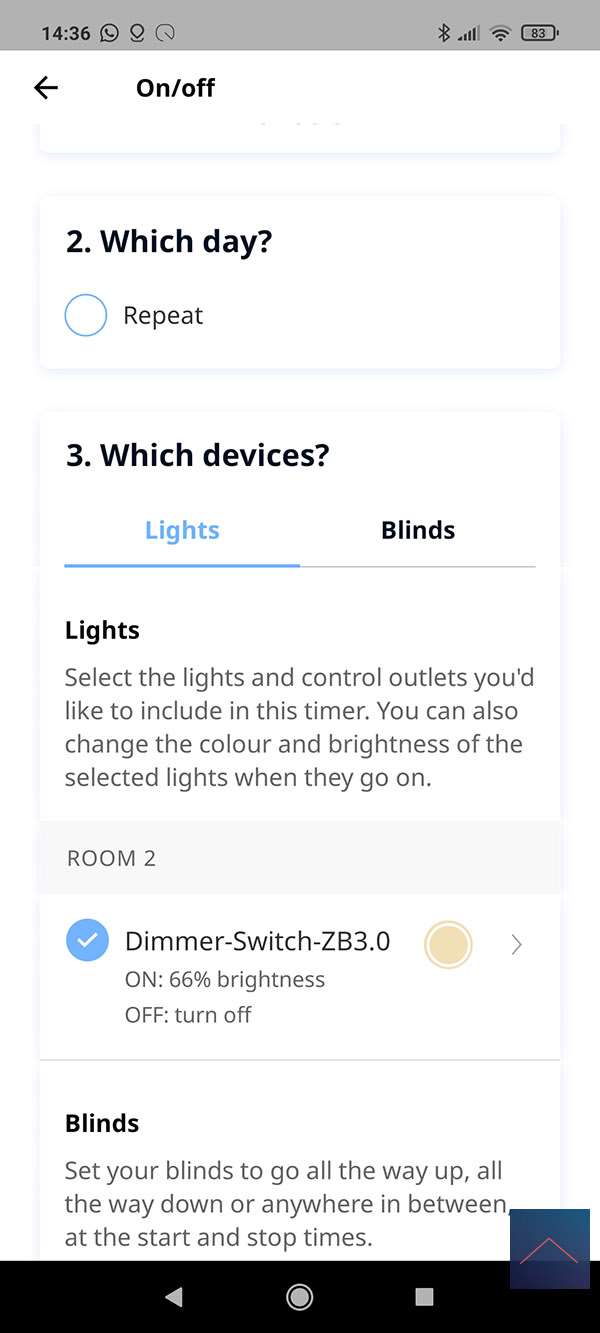This screenshot has width=600, height=1333.
Task: Select the Lights tab
Action: tap(182, 530)
